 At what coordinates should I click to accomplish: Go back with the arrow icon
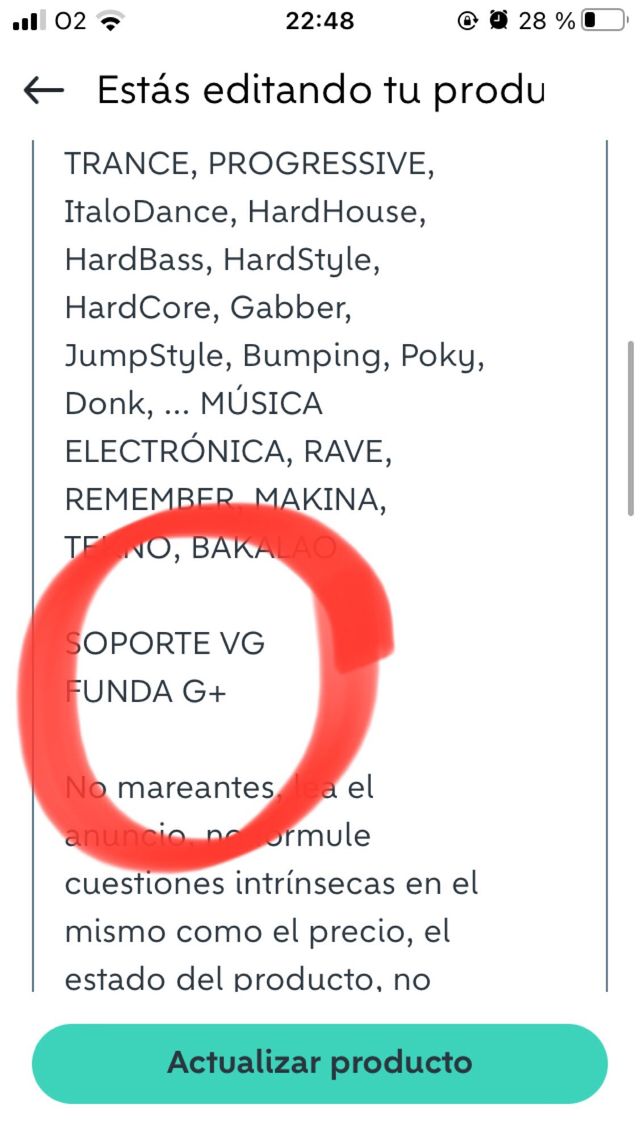coord(43,90)
